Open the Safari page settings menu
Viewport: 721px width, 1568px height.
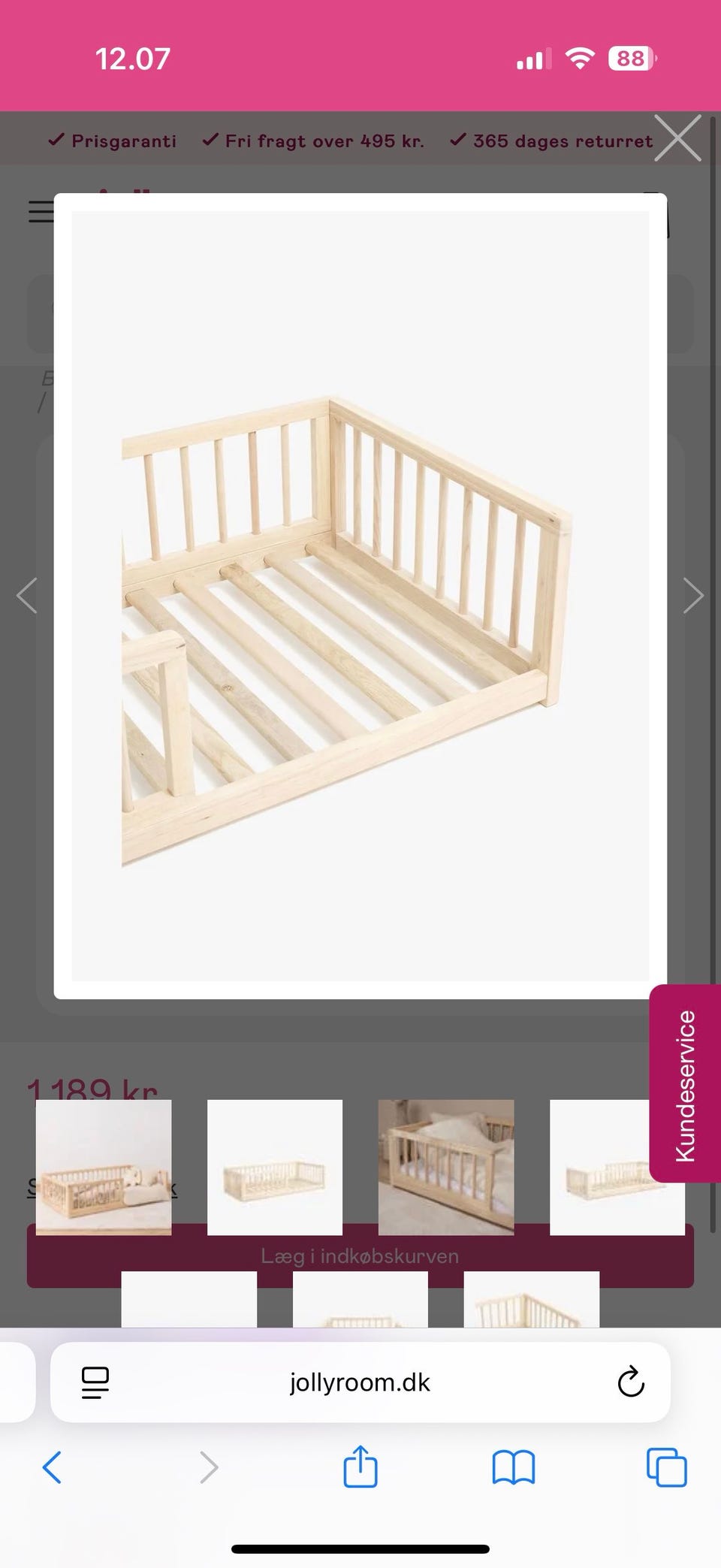(x=95, y=1382)
